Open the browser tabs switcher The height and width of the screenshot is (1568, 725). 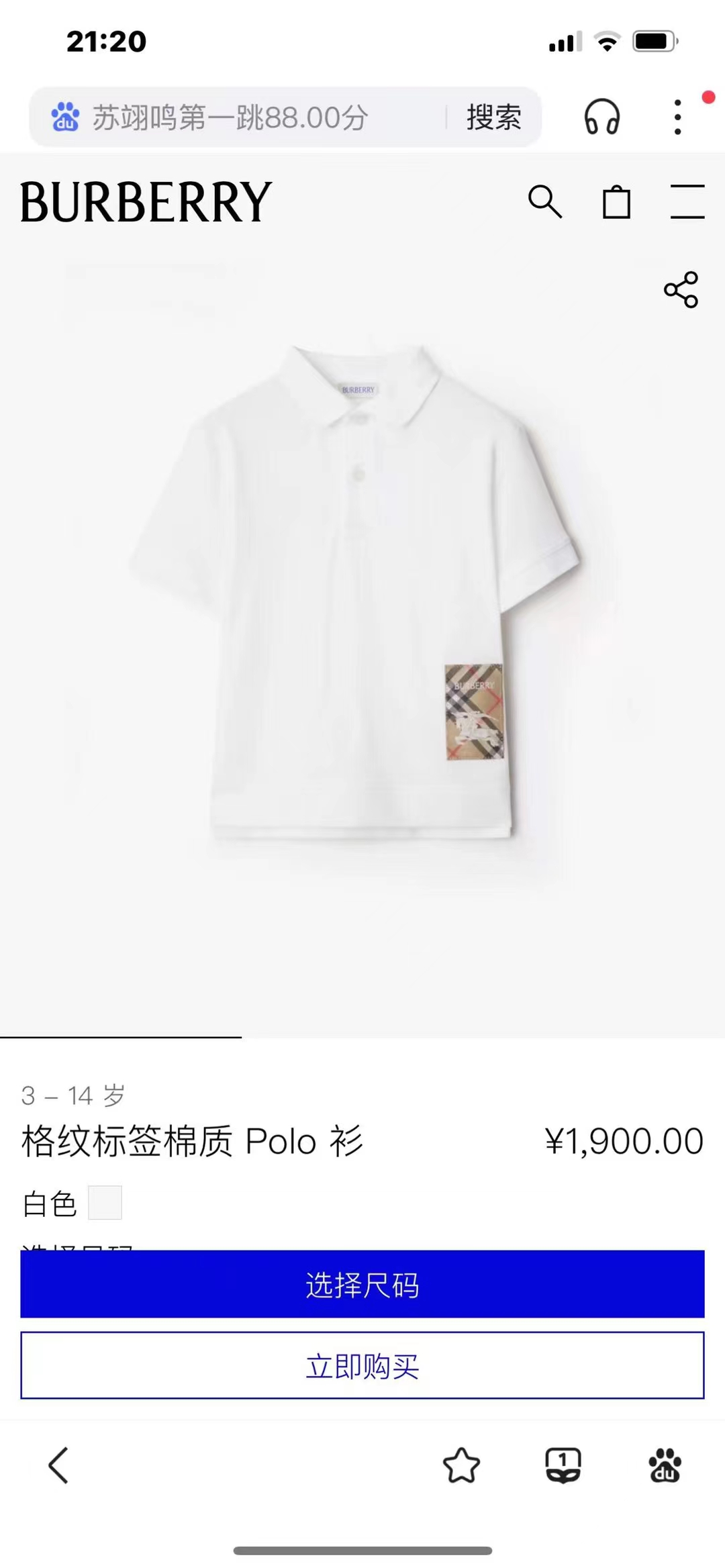pyautogui.click(x=563, y=1465)
